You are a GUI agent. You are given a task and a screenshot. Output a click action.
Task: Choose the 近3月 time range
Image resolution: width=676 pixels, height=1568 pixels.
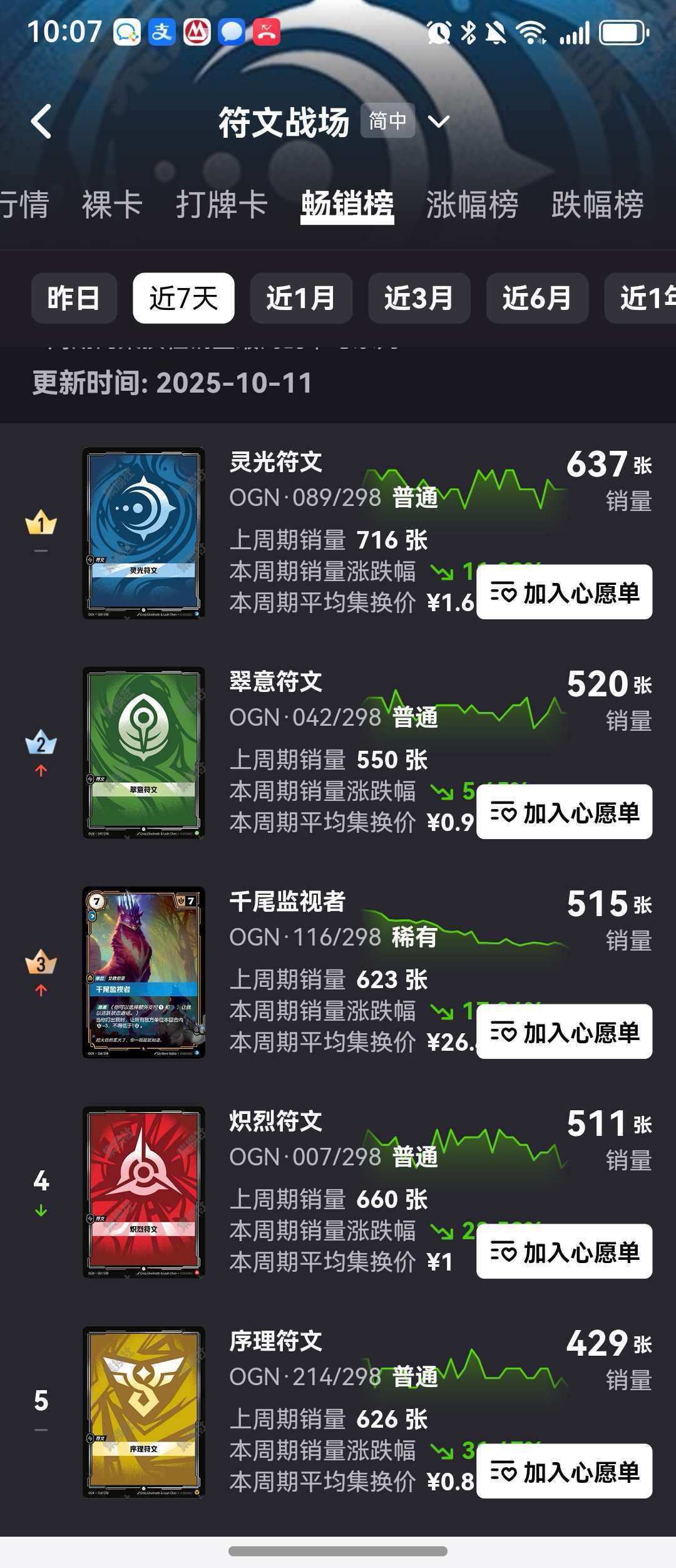[419, 298]
